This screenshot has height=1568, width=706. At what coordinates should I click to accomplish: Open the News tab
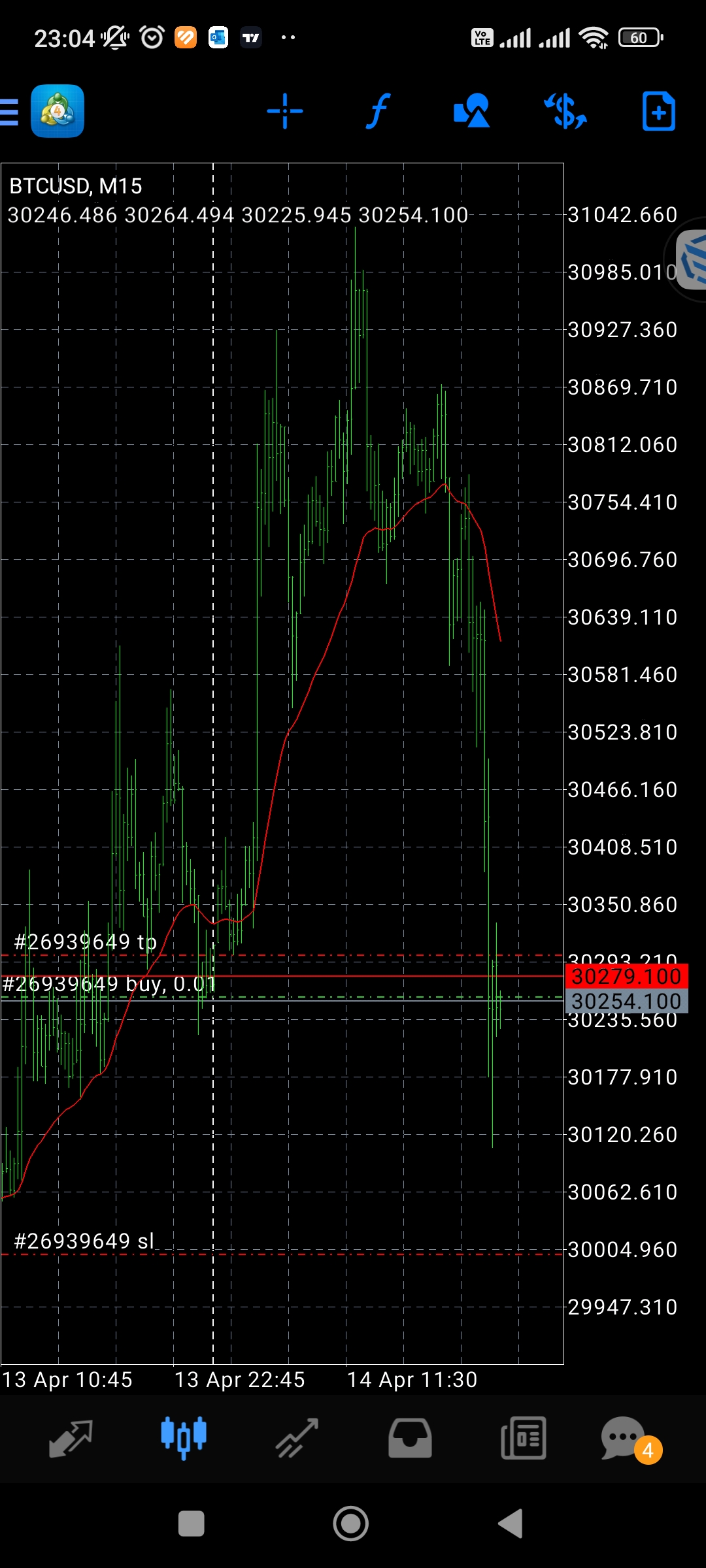tap(523, 1439)
